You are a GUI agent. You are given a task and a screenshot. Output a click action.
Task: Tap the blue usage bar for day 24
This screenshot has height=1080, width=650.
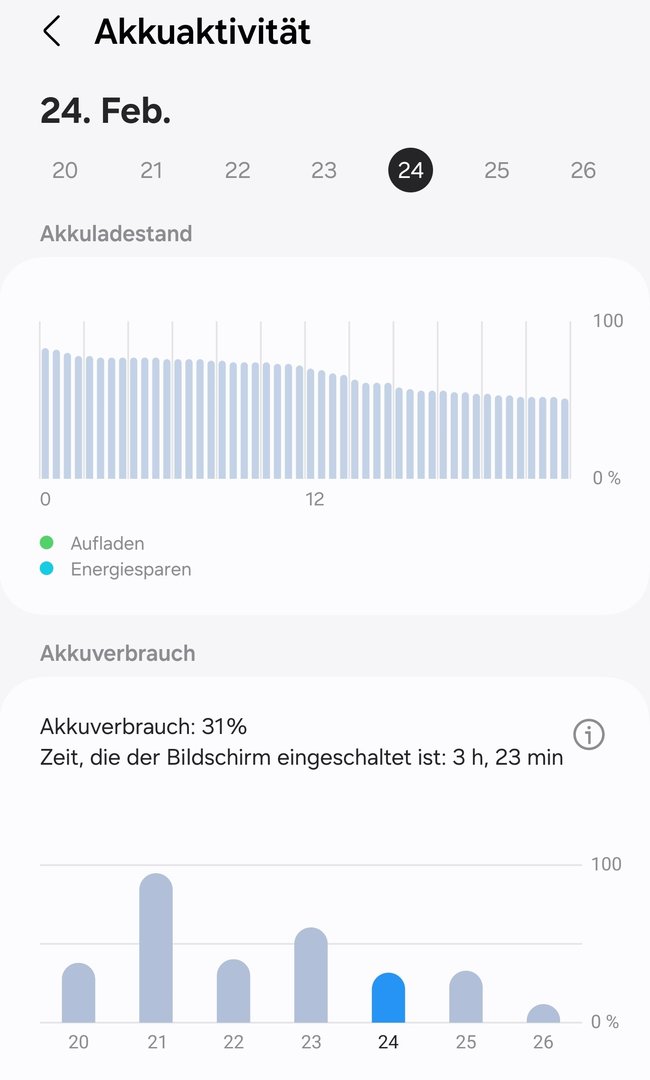[388, 998]
